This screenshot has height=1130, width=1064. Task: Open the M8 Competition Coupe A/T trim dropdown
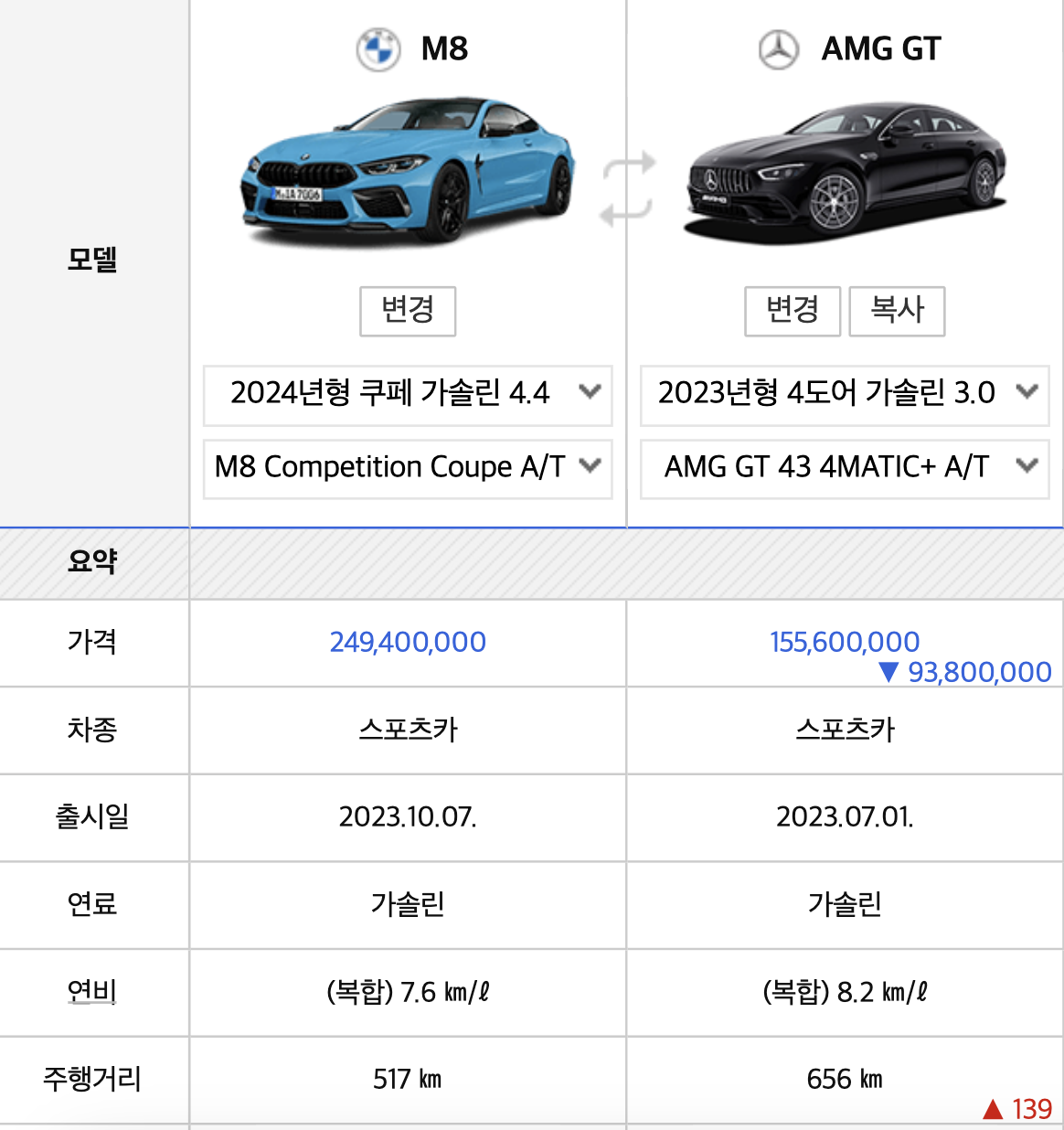tap(407, 467)
